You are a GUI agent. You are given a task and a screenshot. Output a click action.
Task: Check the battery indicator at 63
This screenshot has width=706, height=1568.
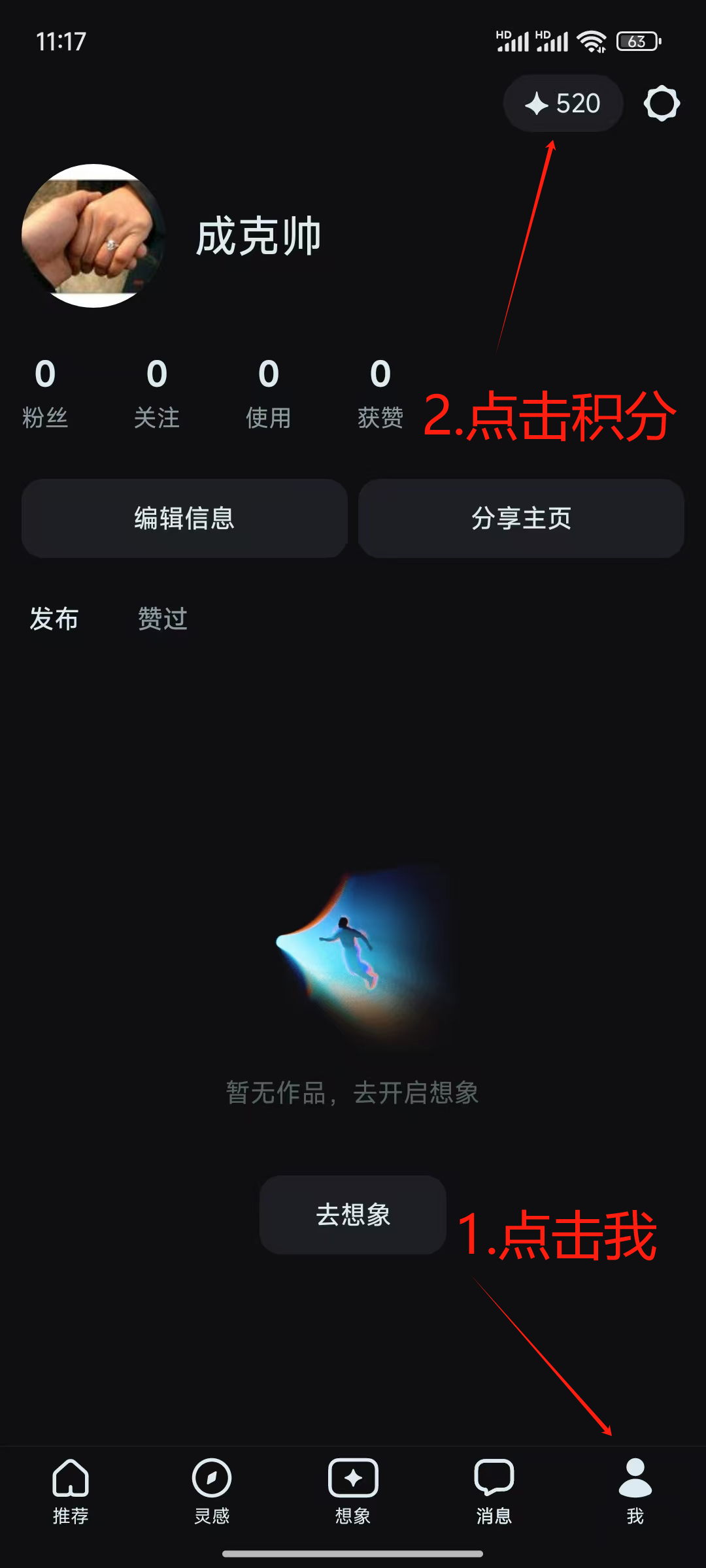tap(637, 41)
